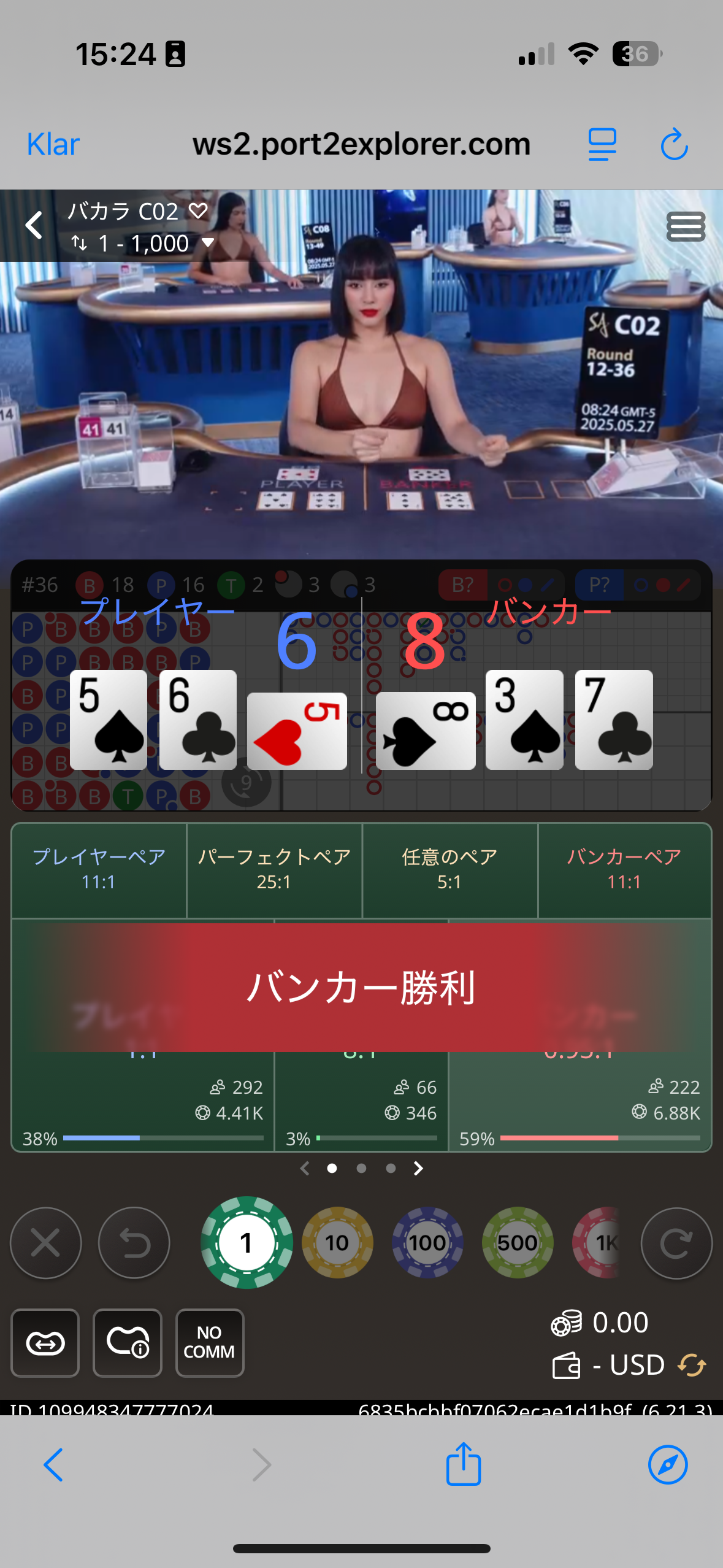
Task: Bet on バンカーペア 11:1
Action: pos(624,869)
